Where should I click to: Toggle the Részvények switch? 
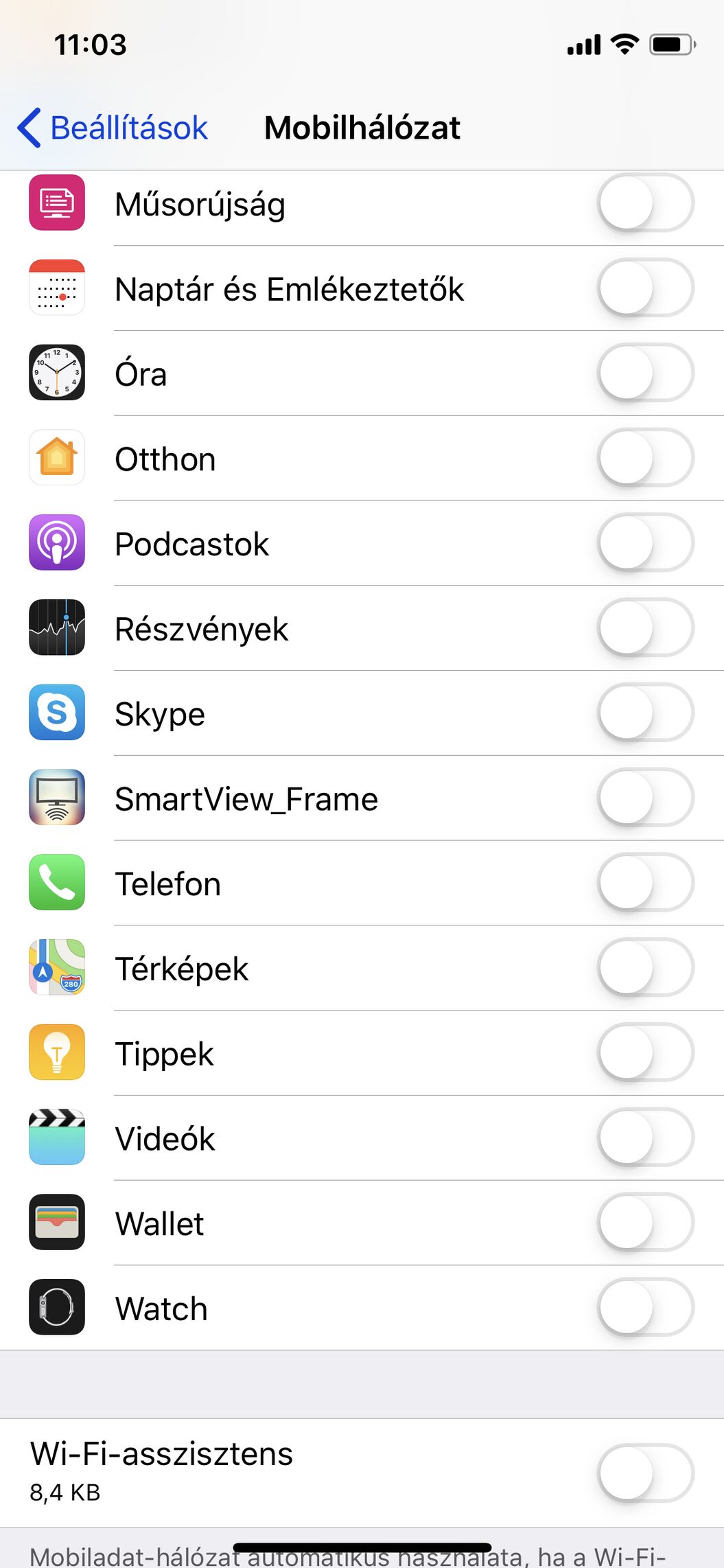click(x=646, y=627)
